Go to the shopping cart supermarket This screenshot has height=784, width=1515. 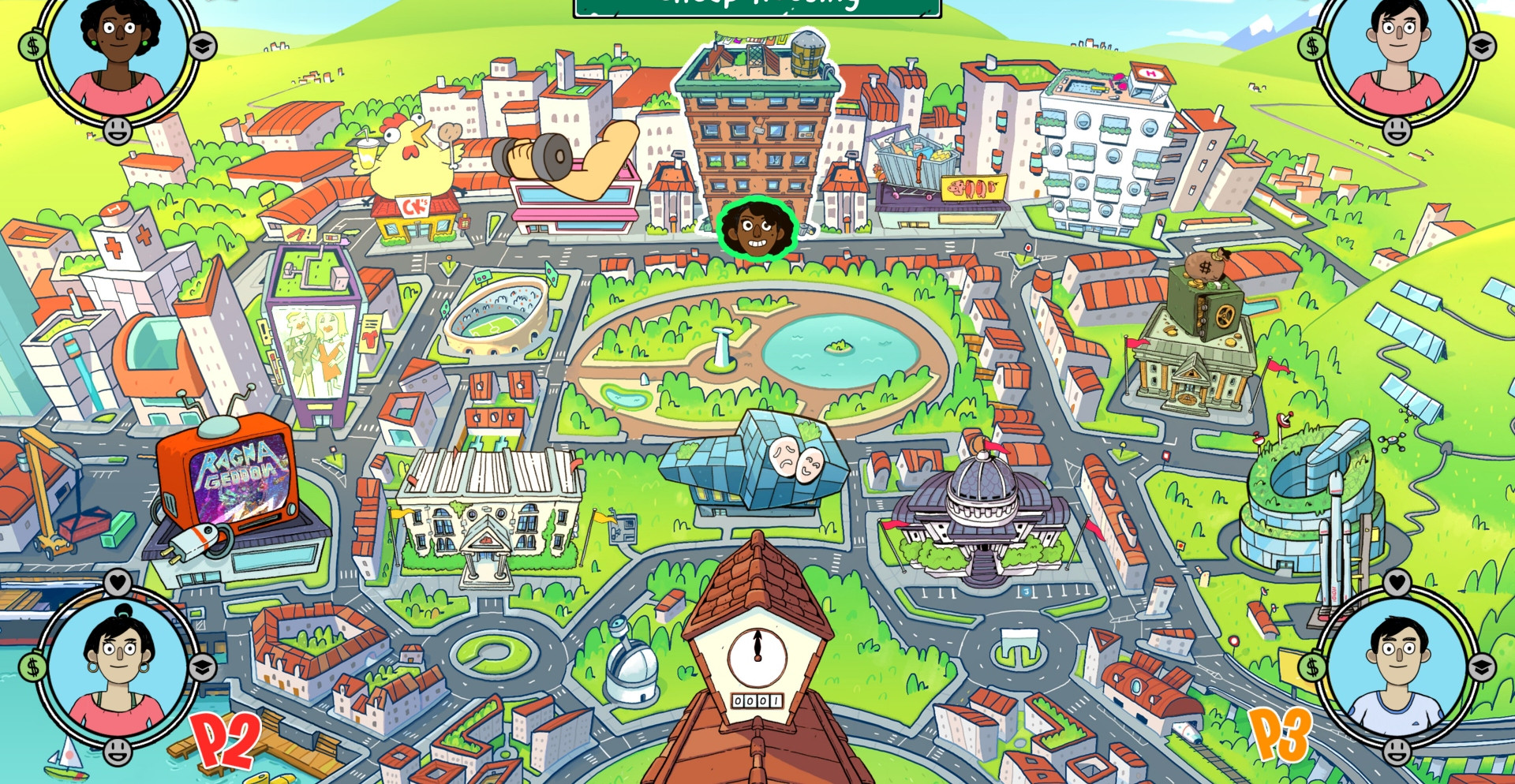937,180
